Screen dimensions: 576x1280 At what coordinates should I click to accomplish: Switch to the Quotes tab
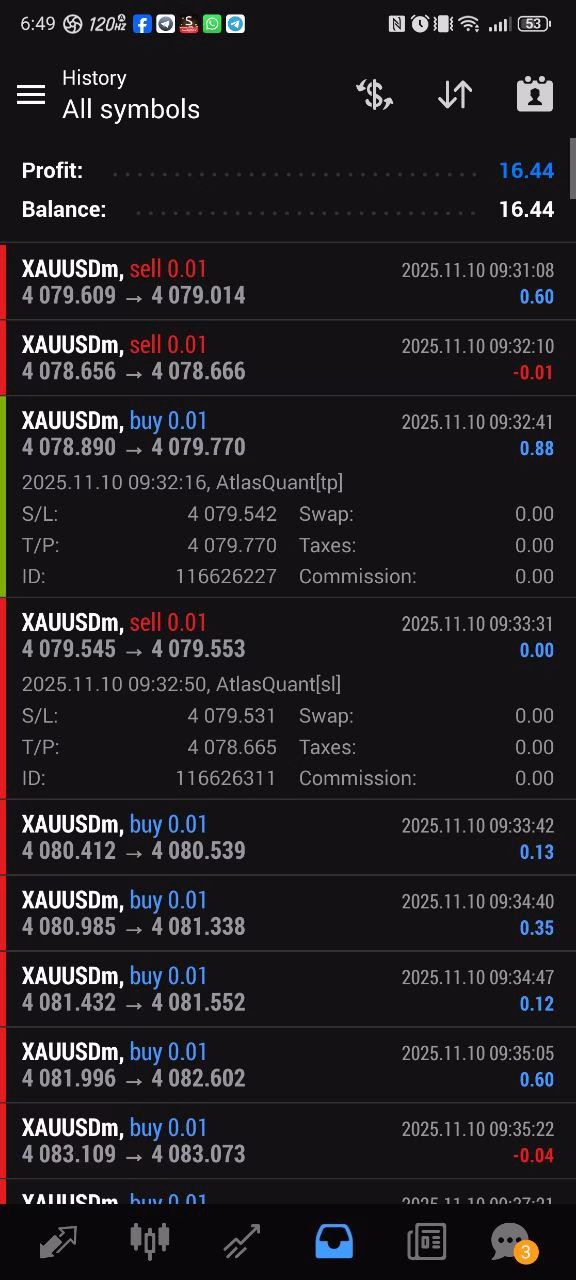point(58,1241)
